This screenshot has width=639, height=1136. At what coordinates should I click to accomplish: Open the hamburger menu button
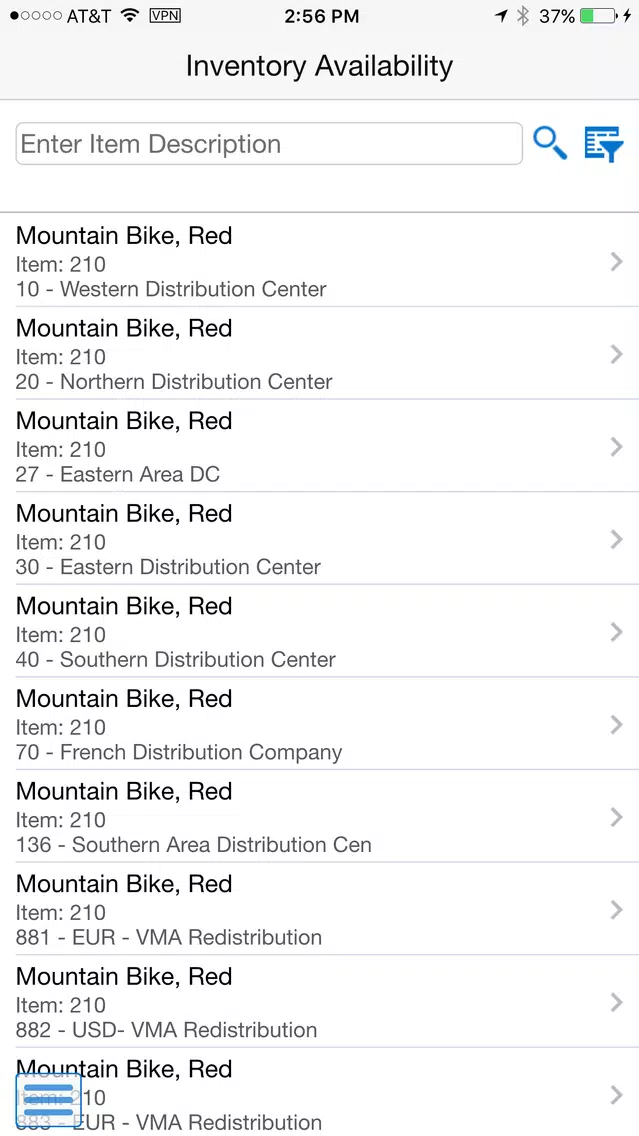(x=49, y=1100)
